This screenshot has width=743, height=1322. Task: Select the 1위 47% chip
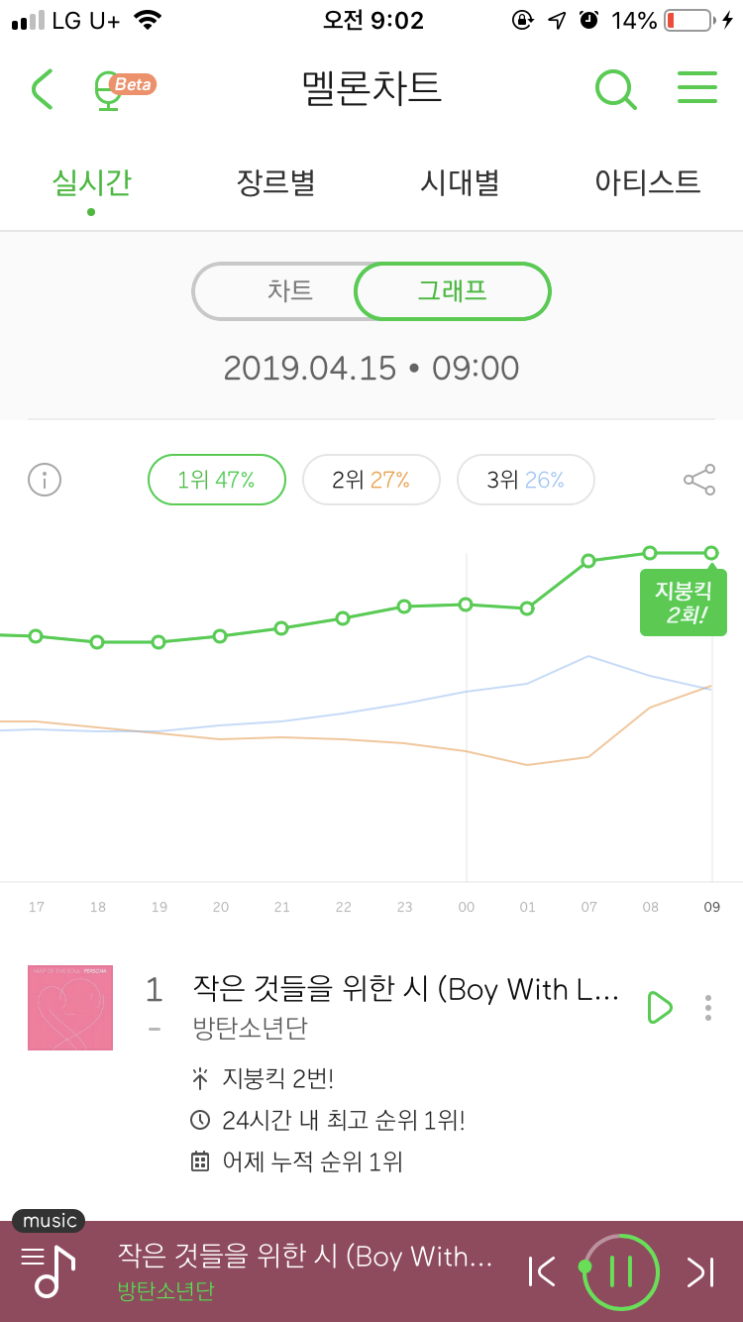[217, 480]
